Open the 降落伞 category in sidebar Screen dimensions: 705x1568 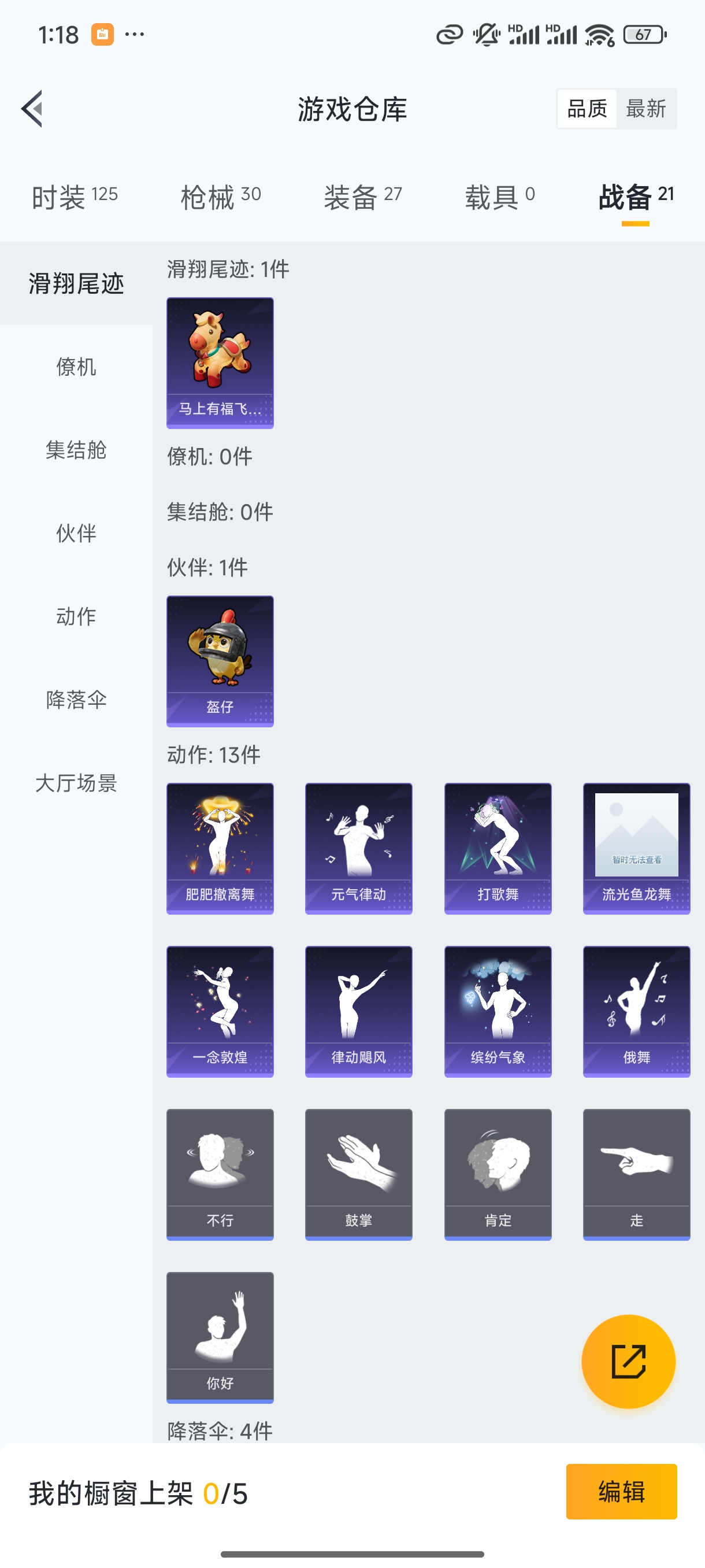(x=75, y=700)
